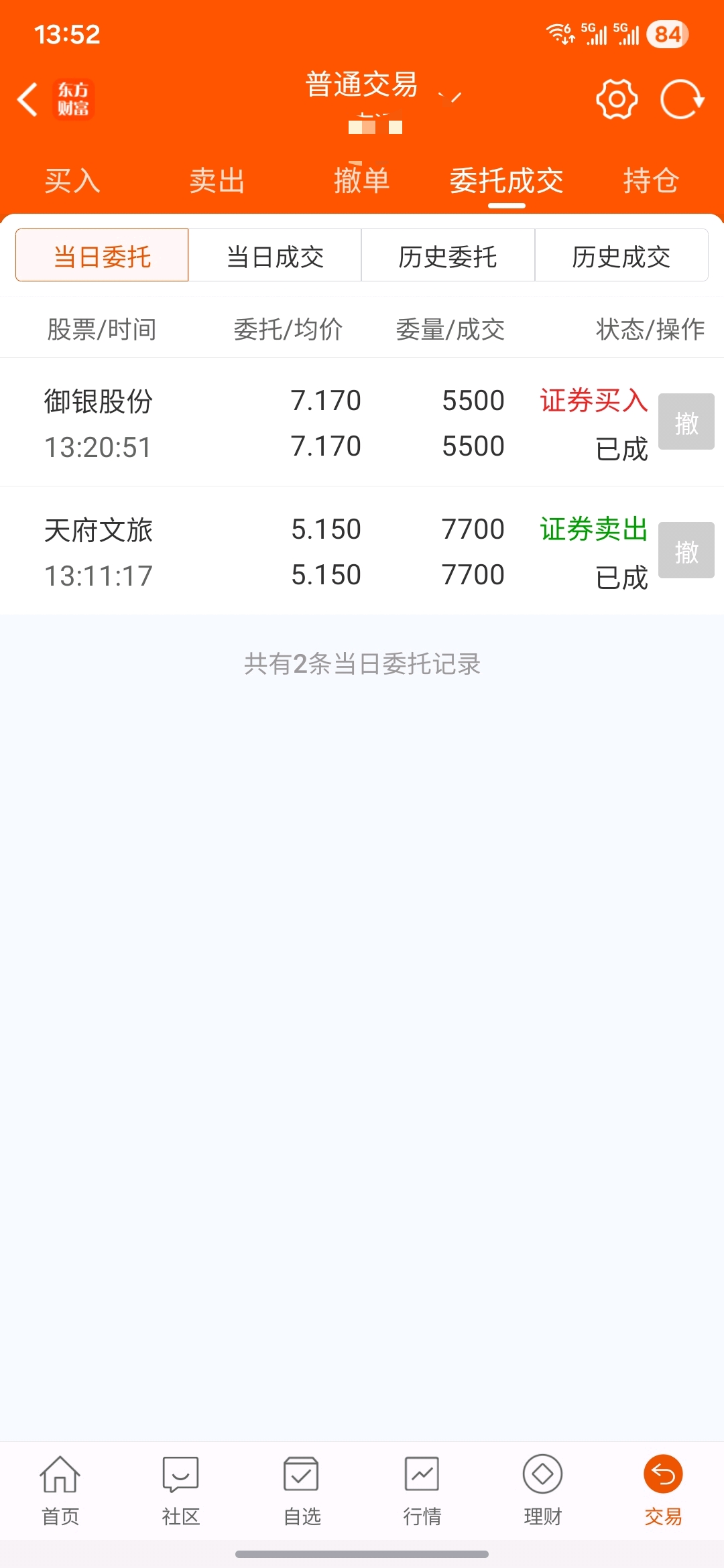Select the 当日委托 segment
The image size is (724, 1568).
tap(102, 255)
